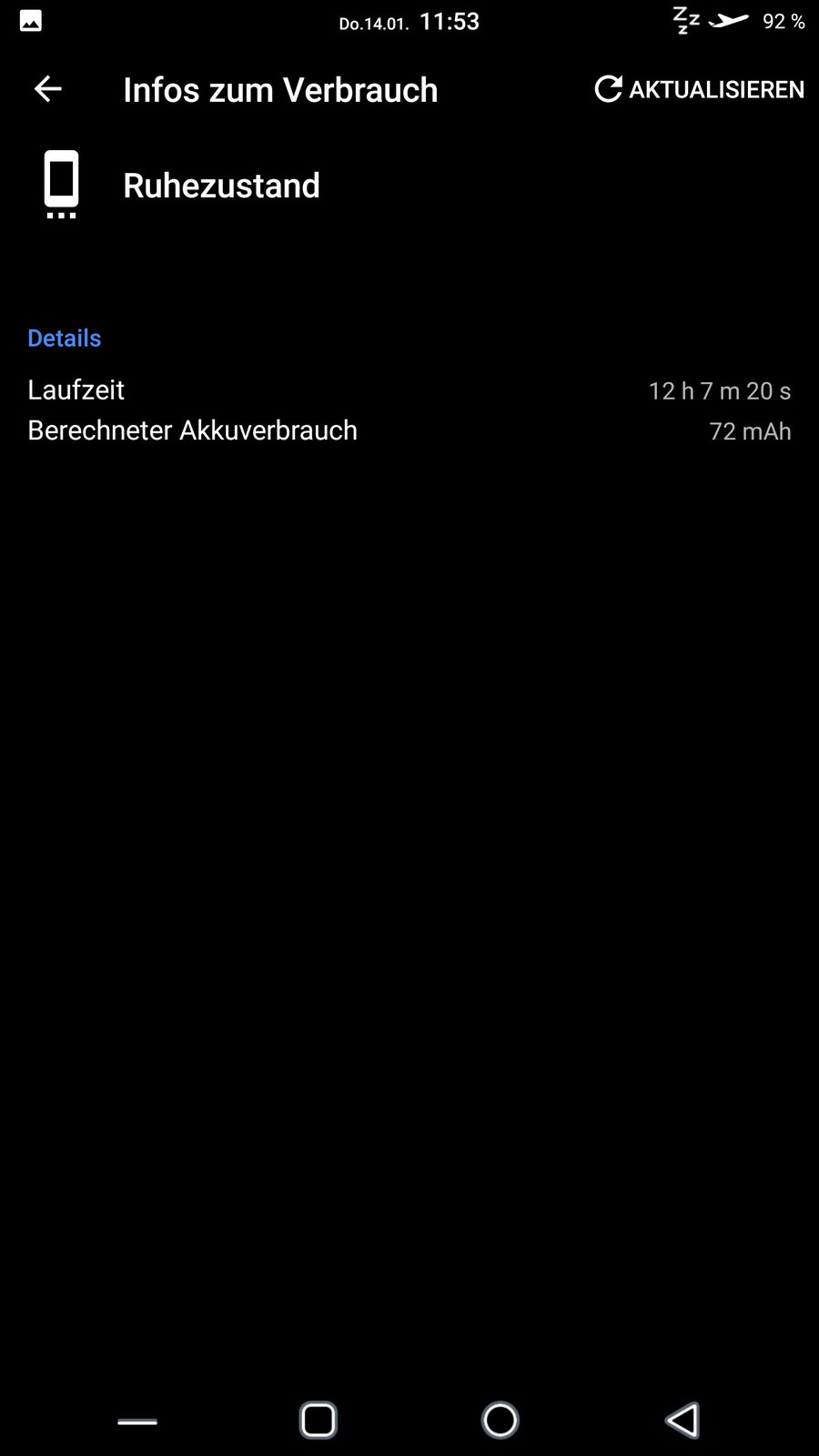Go back from Infos zum Verbrauch
This screenshot has height=1456, width=819.
click(47, 89)
